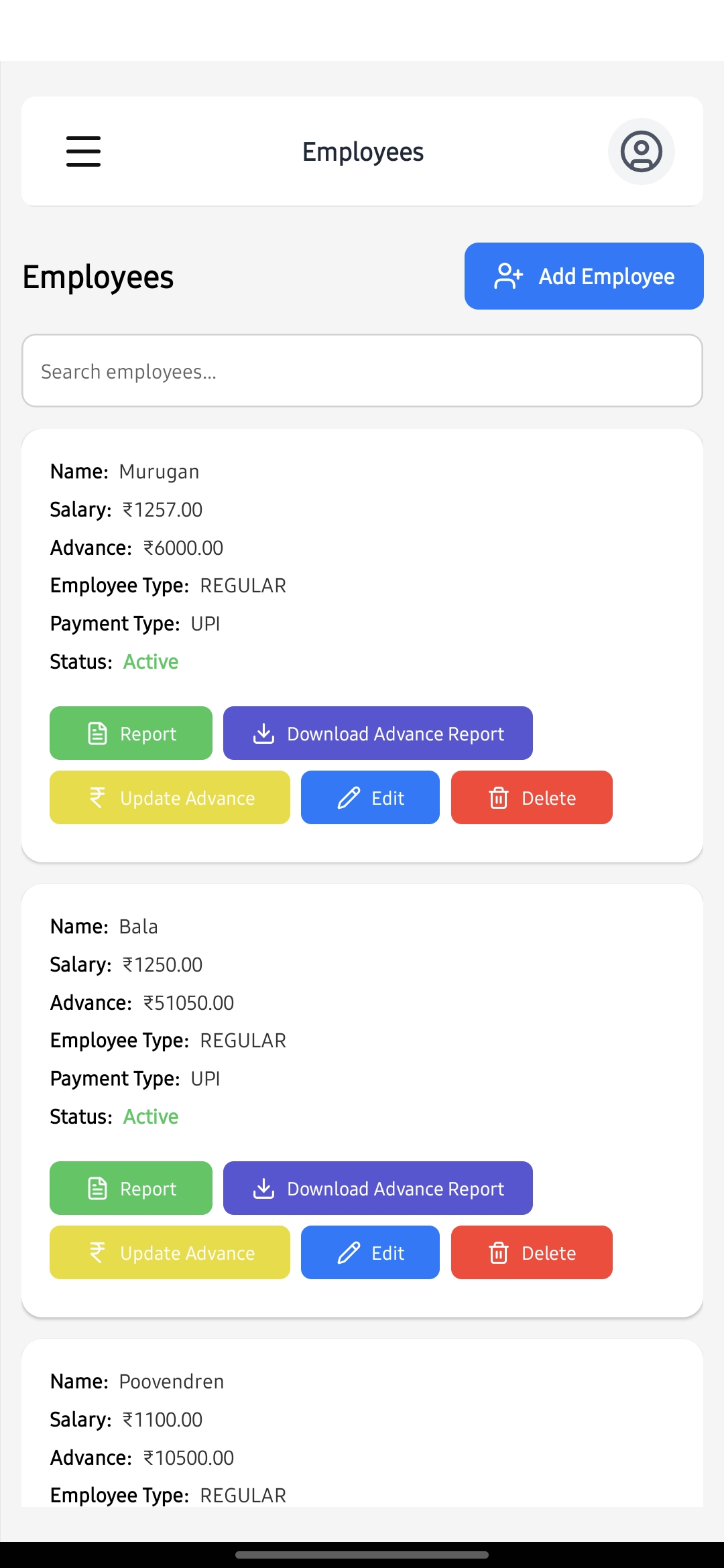The width and height of the screenshot is (724, 1568).
Task: View Murugan's Report
Action: (x=131, y=733)
